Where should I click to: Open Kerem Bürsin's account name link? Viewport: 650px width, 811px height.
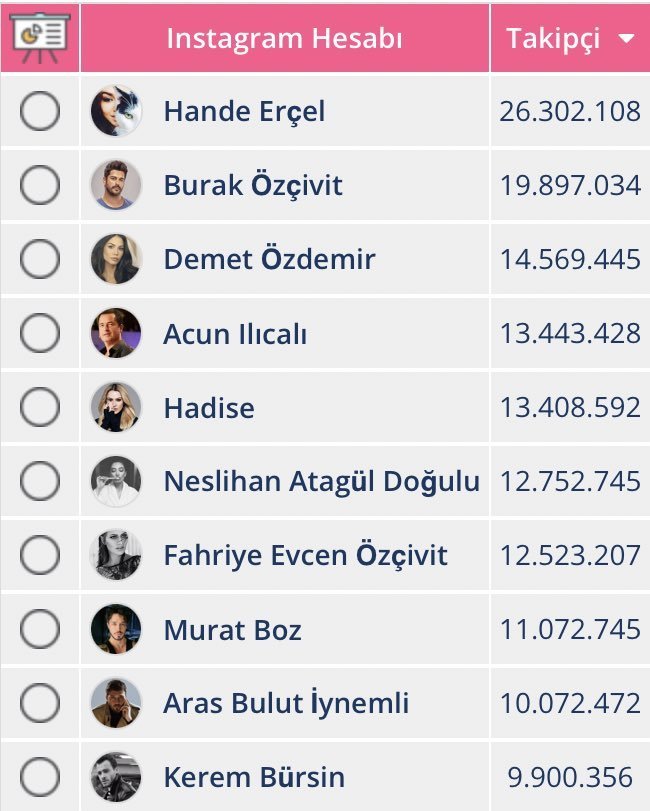pos(254,777)
